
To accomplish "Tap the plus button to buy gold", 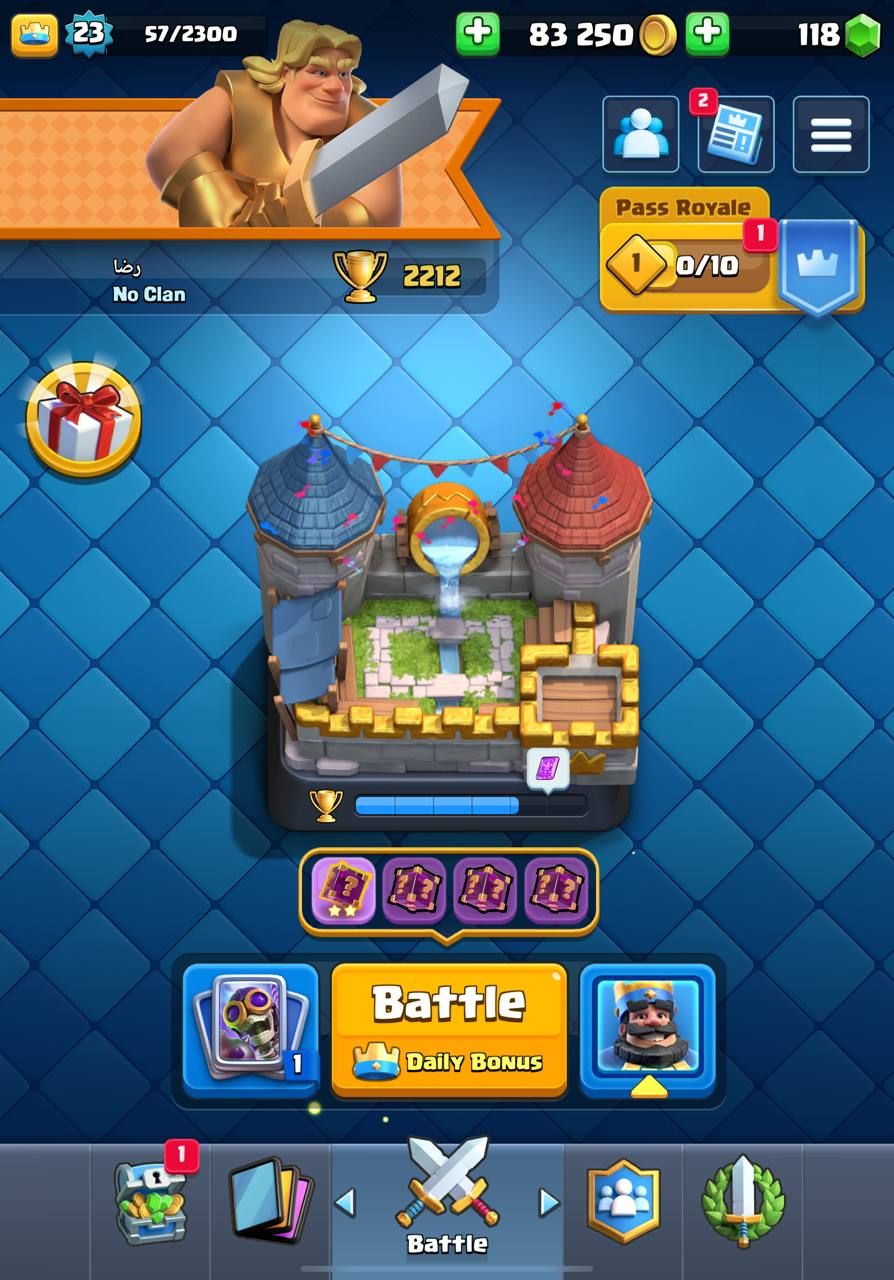I will point(478,34).
